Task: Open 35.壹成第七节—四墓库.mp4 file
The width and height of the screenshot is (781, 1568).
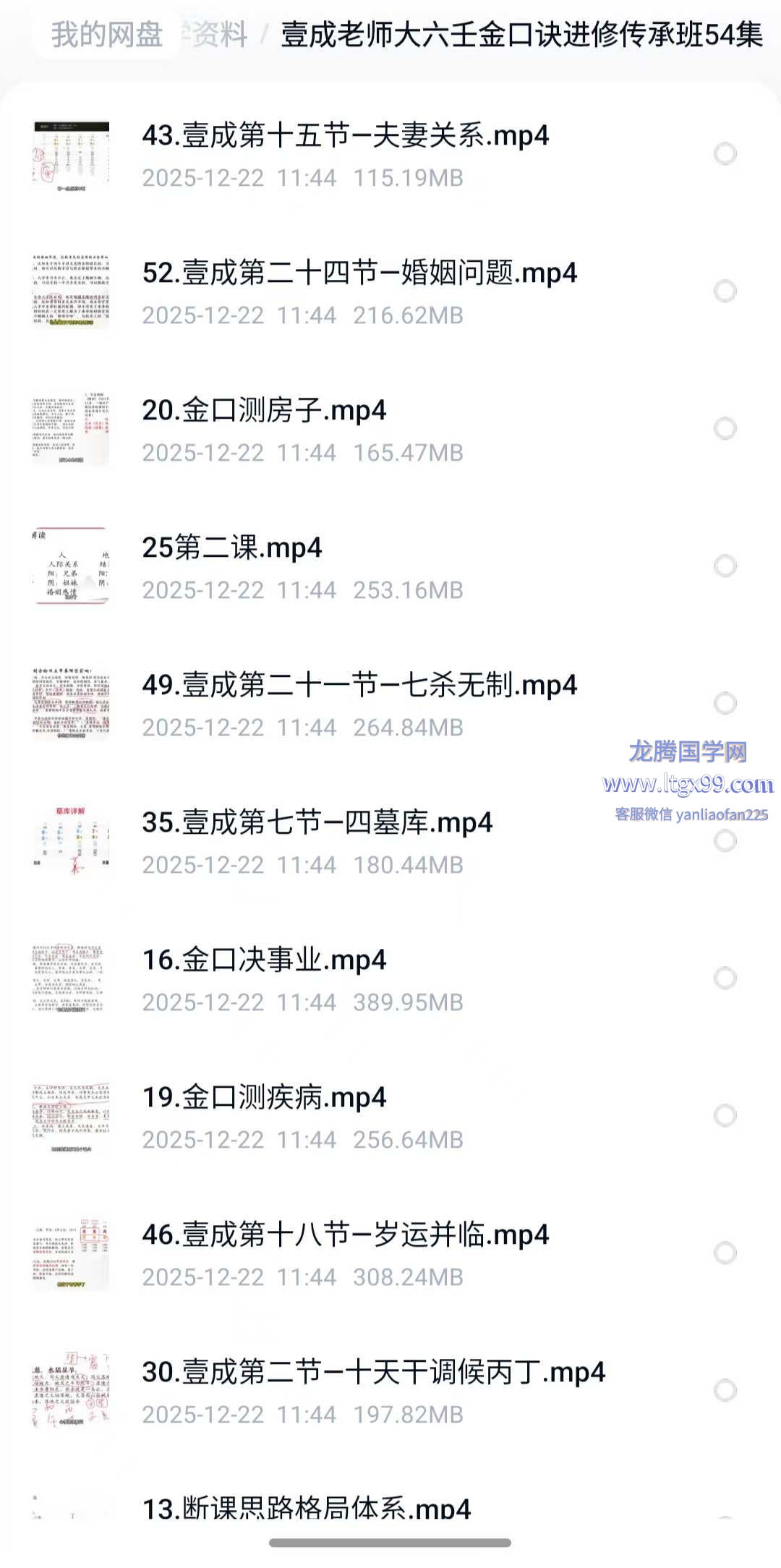Action: [x=317, y=823]
